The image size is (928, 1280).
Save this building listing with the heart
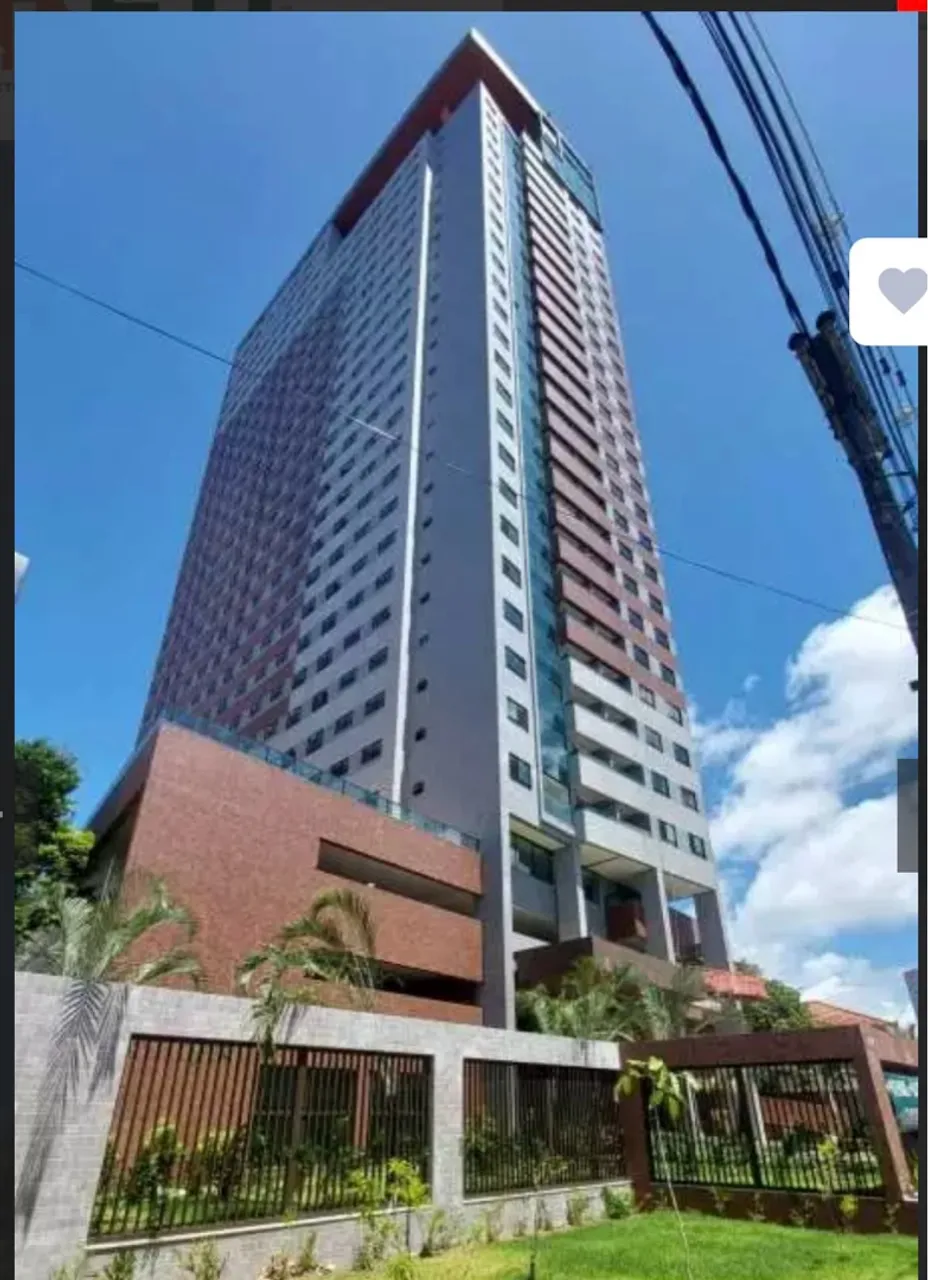(901, 291)
